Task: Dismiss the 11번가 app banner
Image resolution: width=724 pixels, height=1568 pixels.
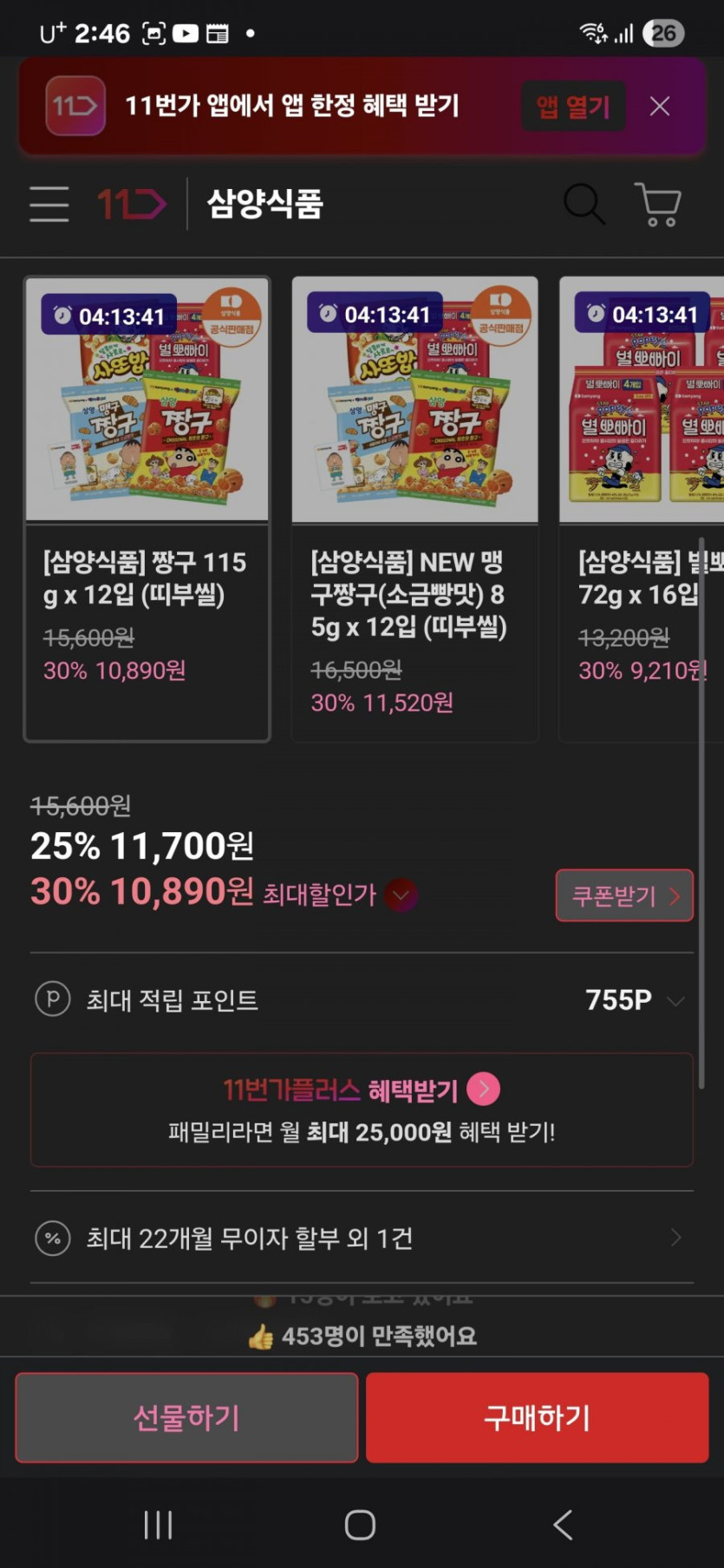Action: (660, 107)
